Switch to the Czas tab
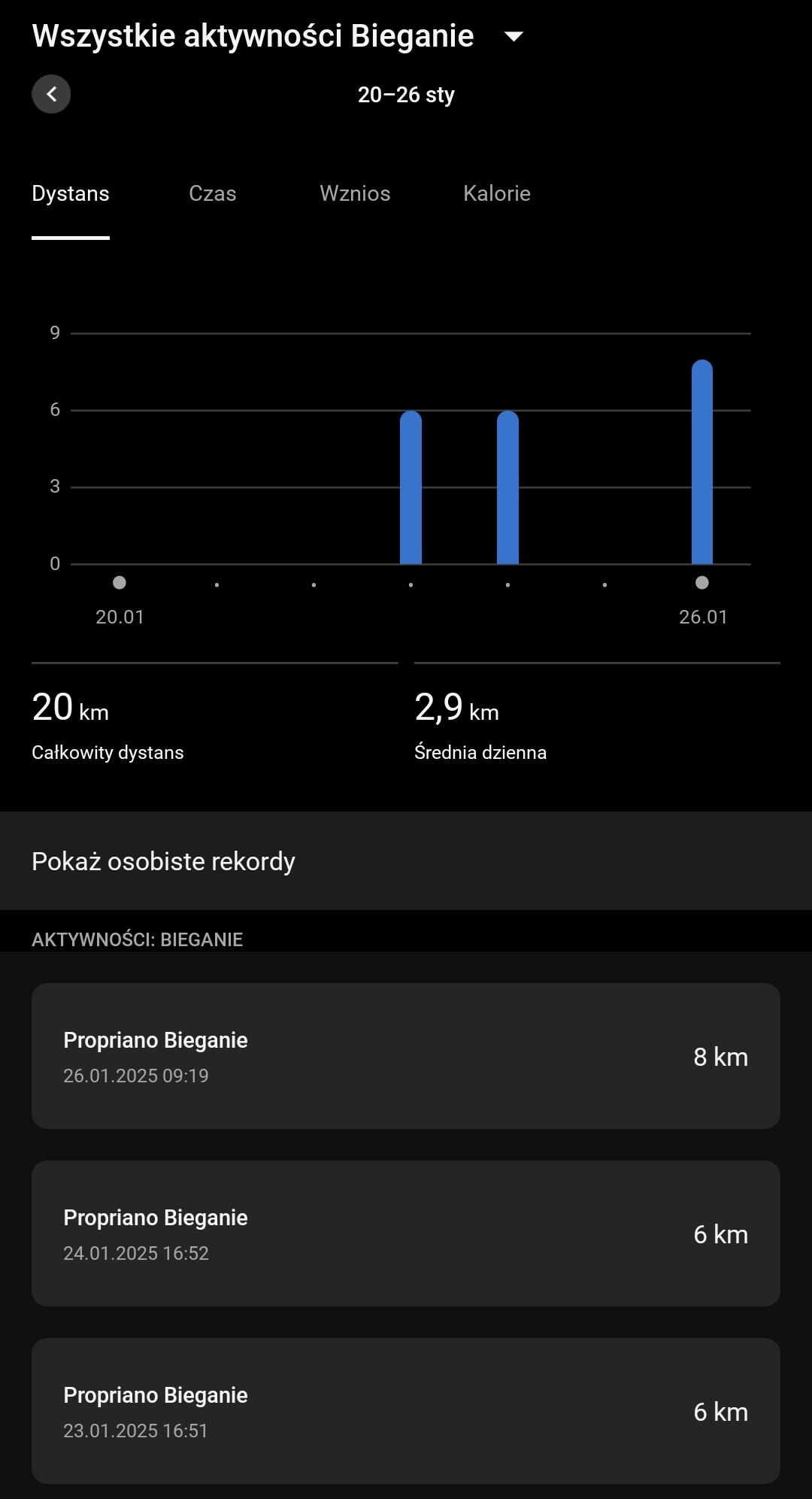Image resolution: width=812 pixels, height=1499 pixels. point(212,194)
